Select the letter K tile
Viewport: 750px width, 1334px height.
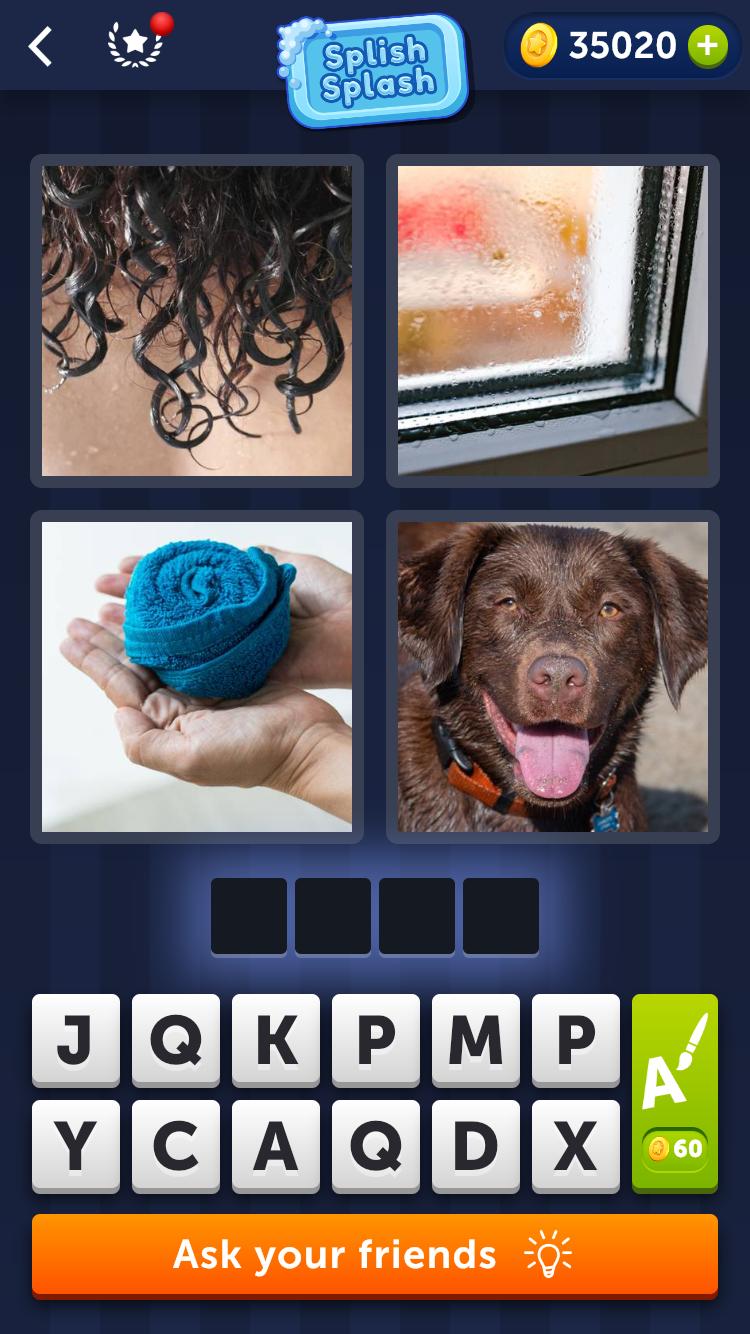pyautogui.click(x=276, y=1040)
